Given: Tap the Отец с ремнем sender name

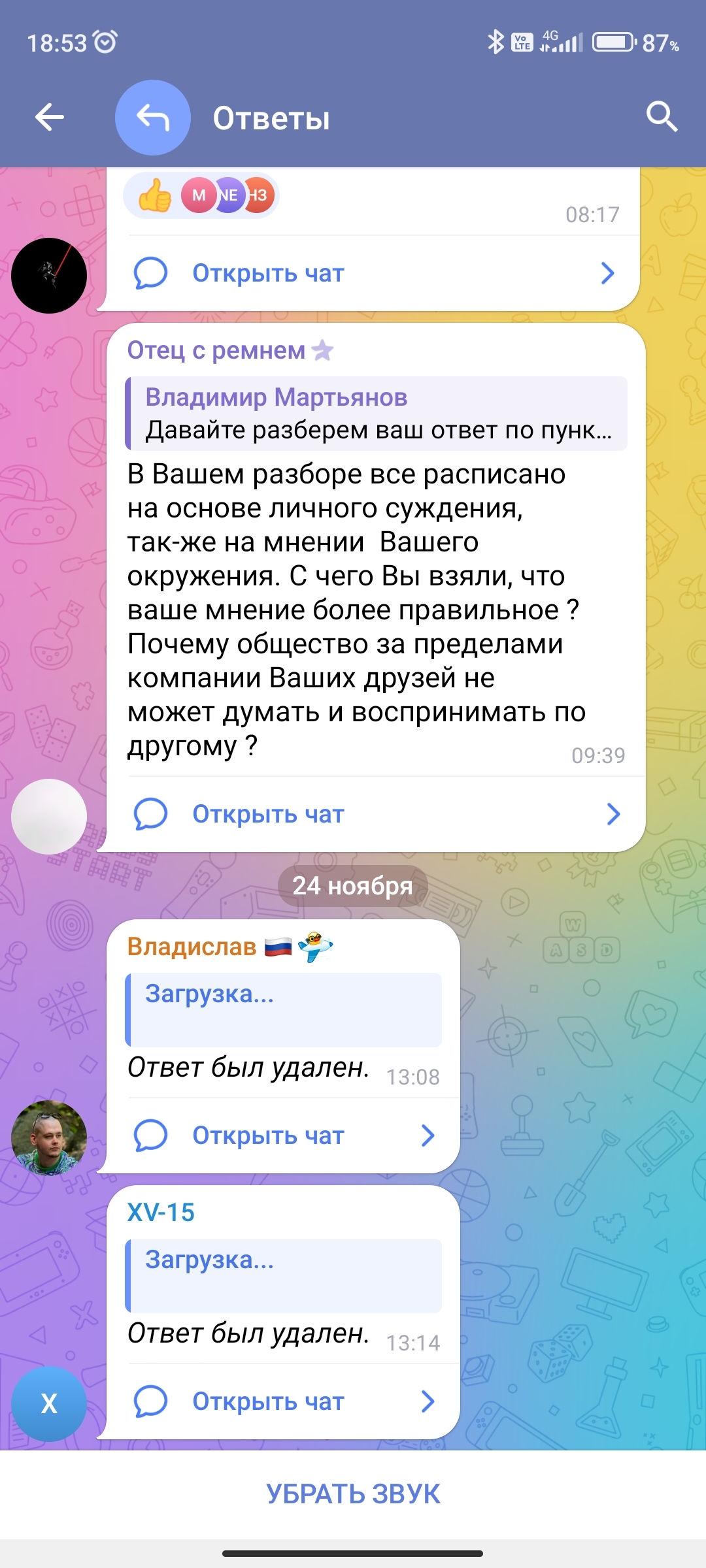Looking at the screenshot, I should [x=216, y=351].
